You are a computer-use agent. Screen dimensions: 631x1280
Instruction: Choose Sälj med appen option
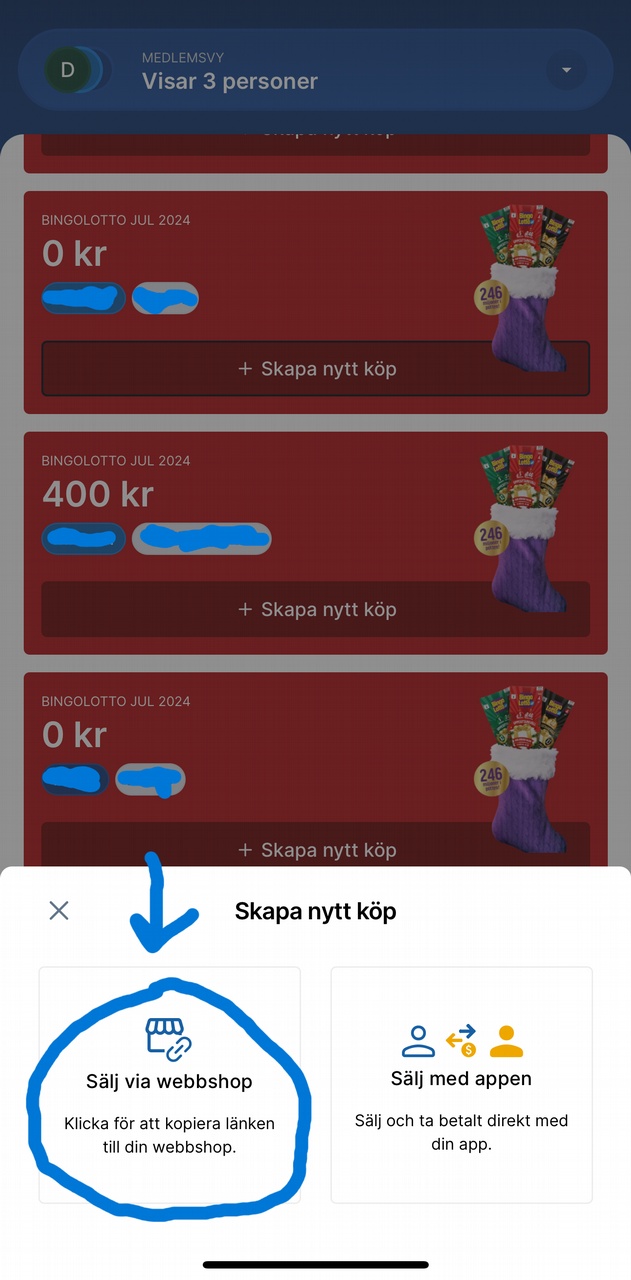point(461,1084)
